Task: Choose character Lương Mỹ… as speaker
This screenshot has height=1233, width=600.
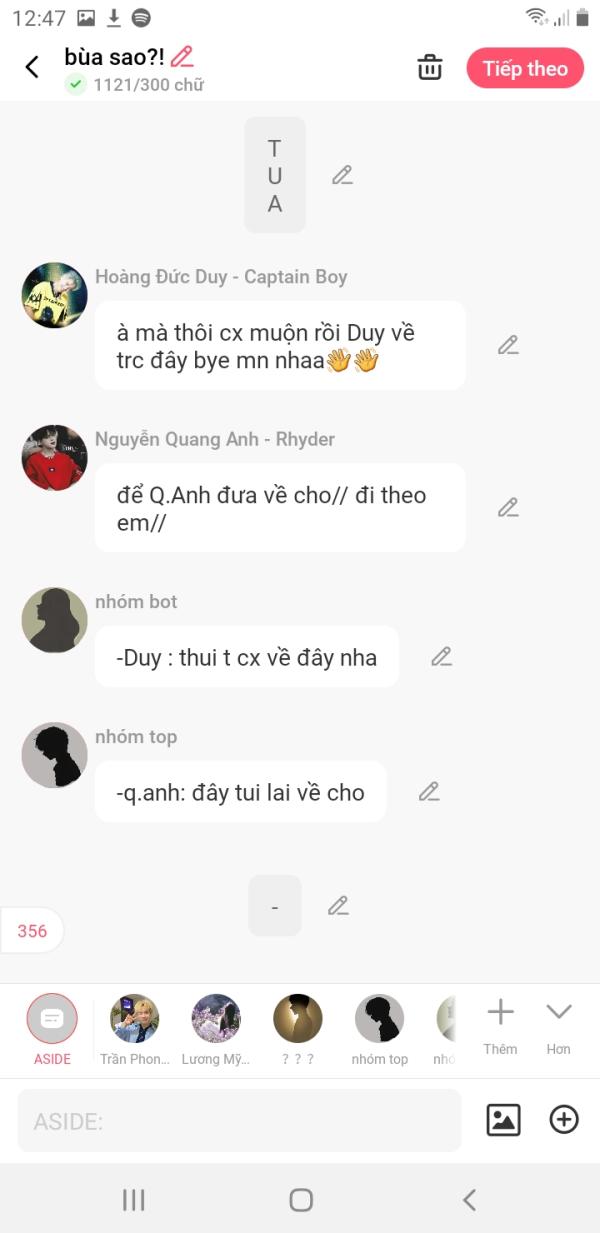Action: pyautogui.click(x=216, y=1019)
